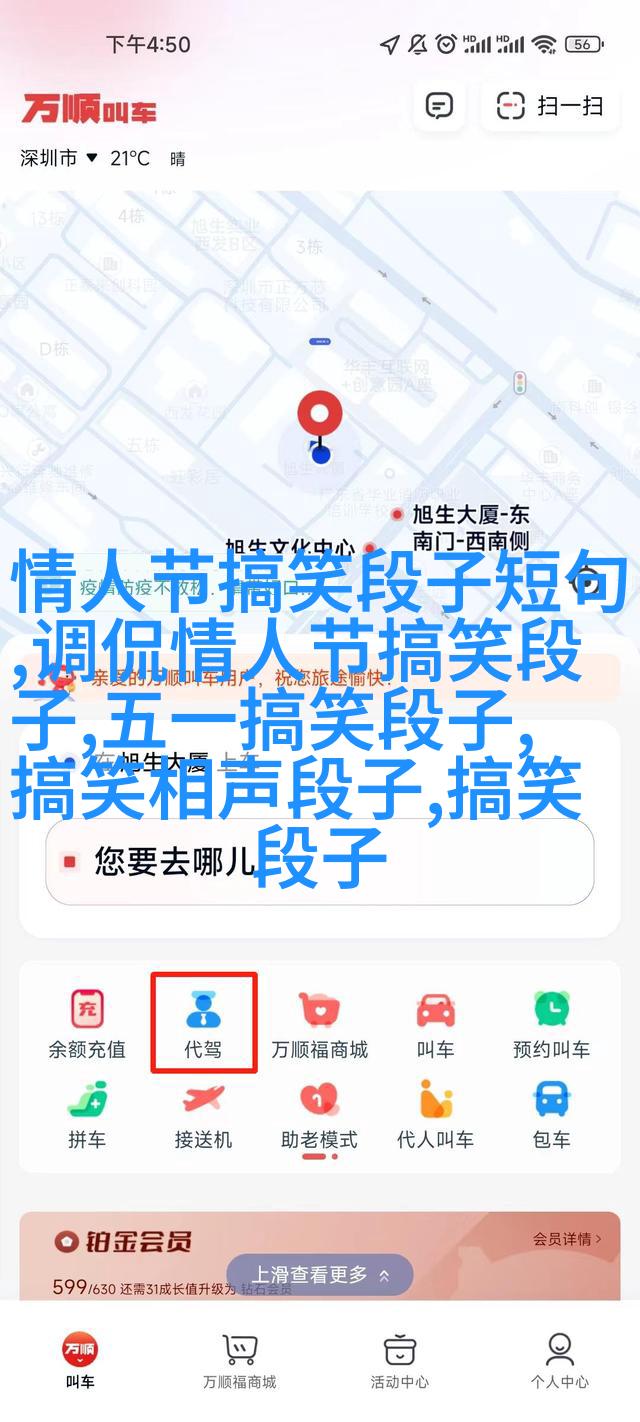This screenshot has width=640, height=1422.
Task: View 会员详情 membership details
Action: pyautogui.click(x=567, y=1239)
